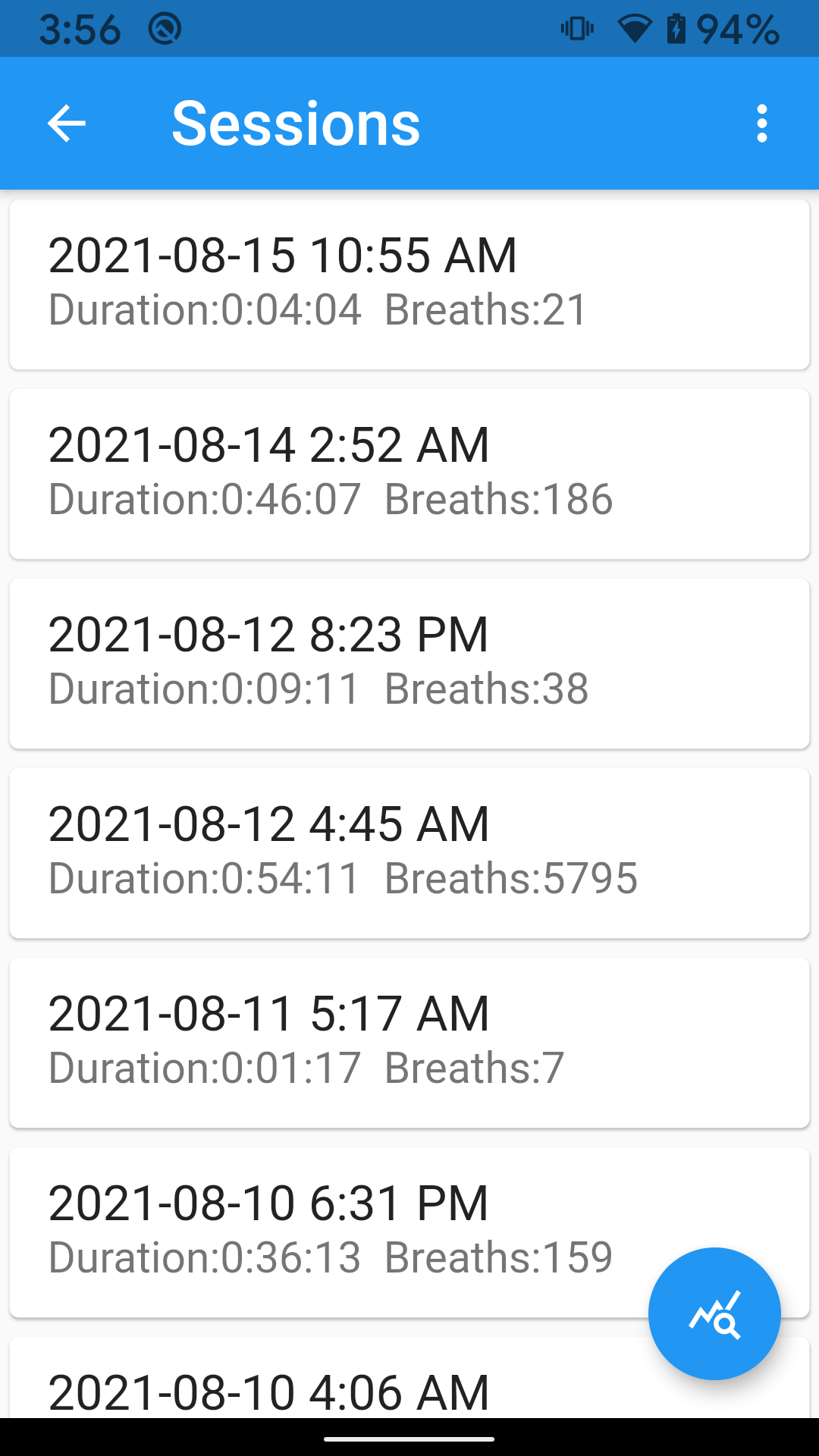Select the 2021-08-12 4:45 AM session
Image resolution: width=819 pixels, height=1456 pixels.
[x=409, y=852]
